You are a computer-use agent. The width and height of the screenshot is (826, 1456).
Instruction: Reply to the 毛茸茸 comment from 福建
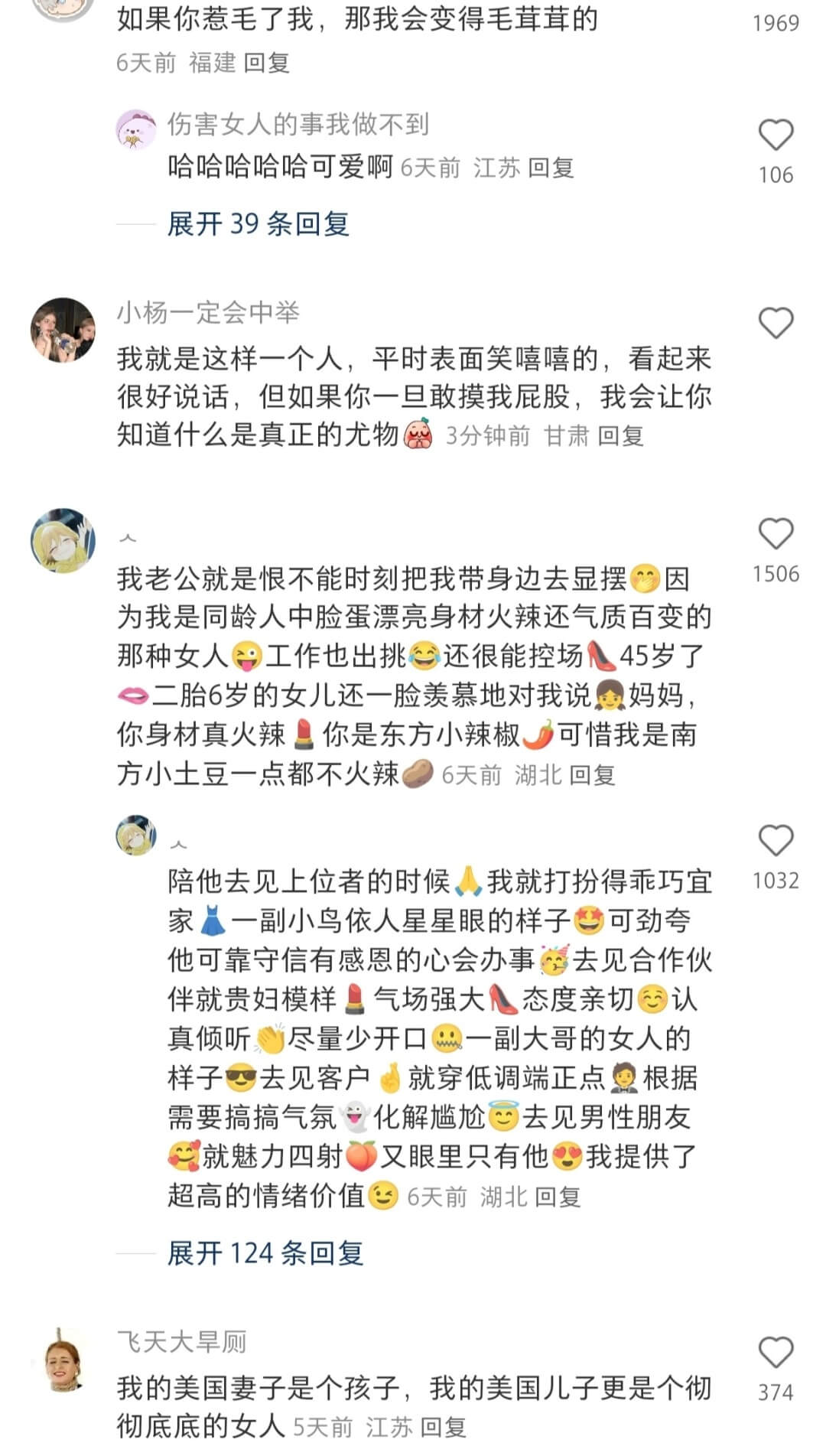tap(266, 63)
